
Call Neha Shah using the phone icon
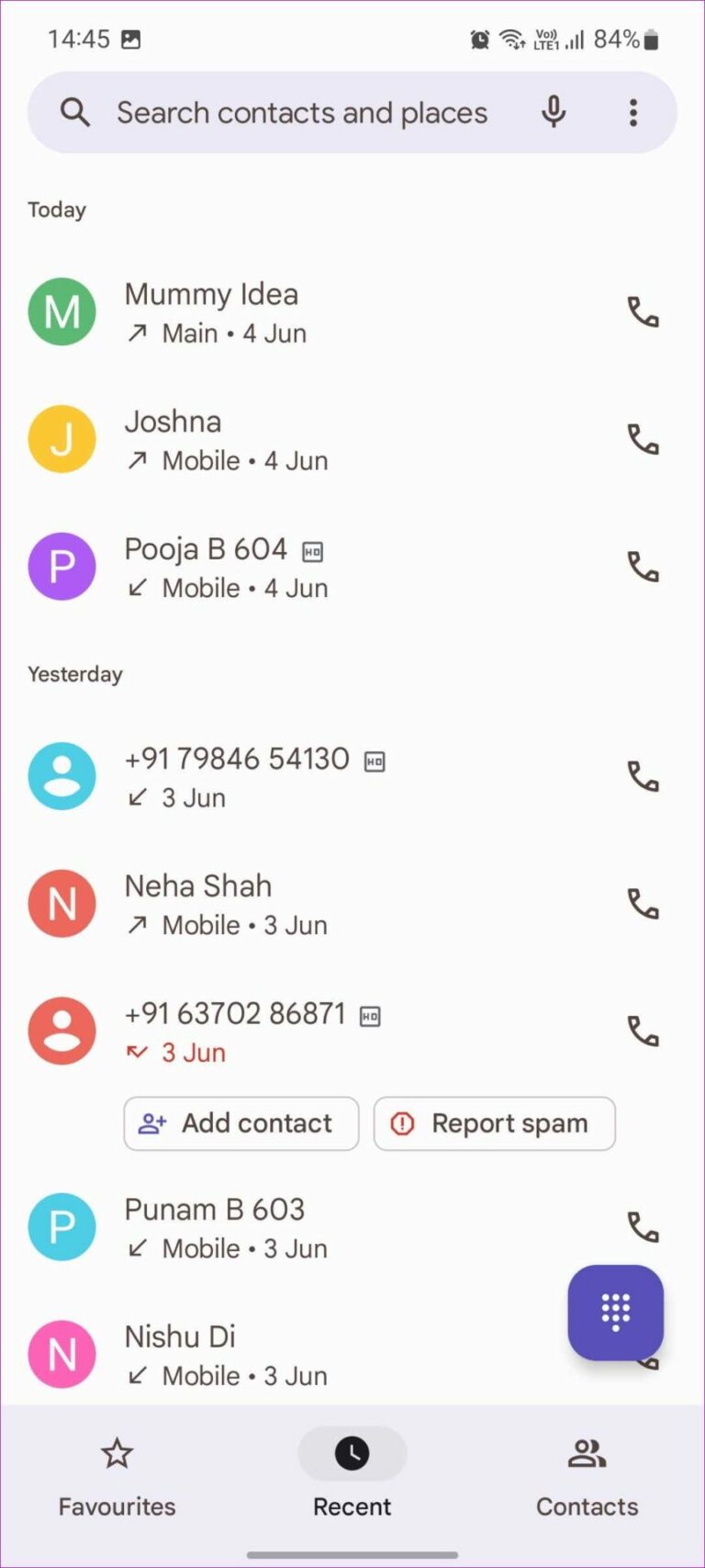point(643,903)
